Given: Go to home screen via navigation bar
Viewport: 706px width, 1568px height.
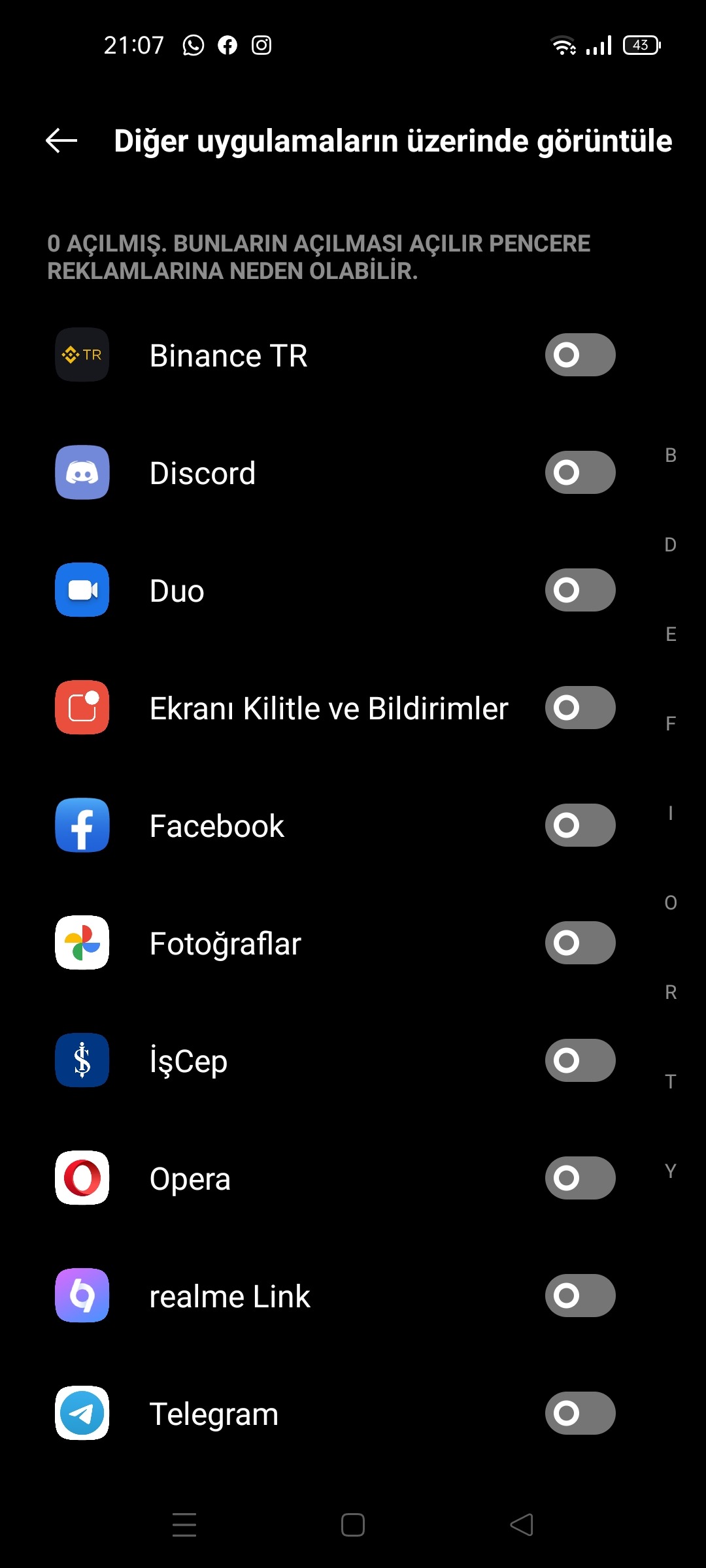Looking at the screenshot, I should [x=353, y=1525].
